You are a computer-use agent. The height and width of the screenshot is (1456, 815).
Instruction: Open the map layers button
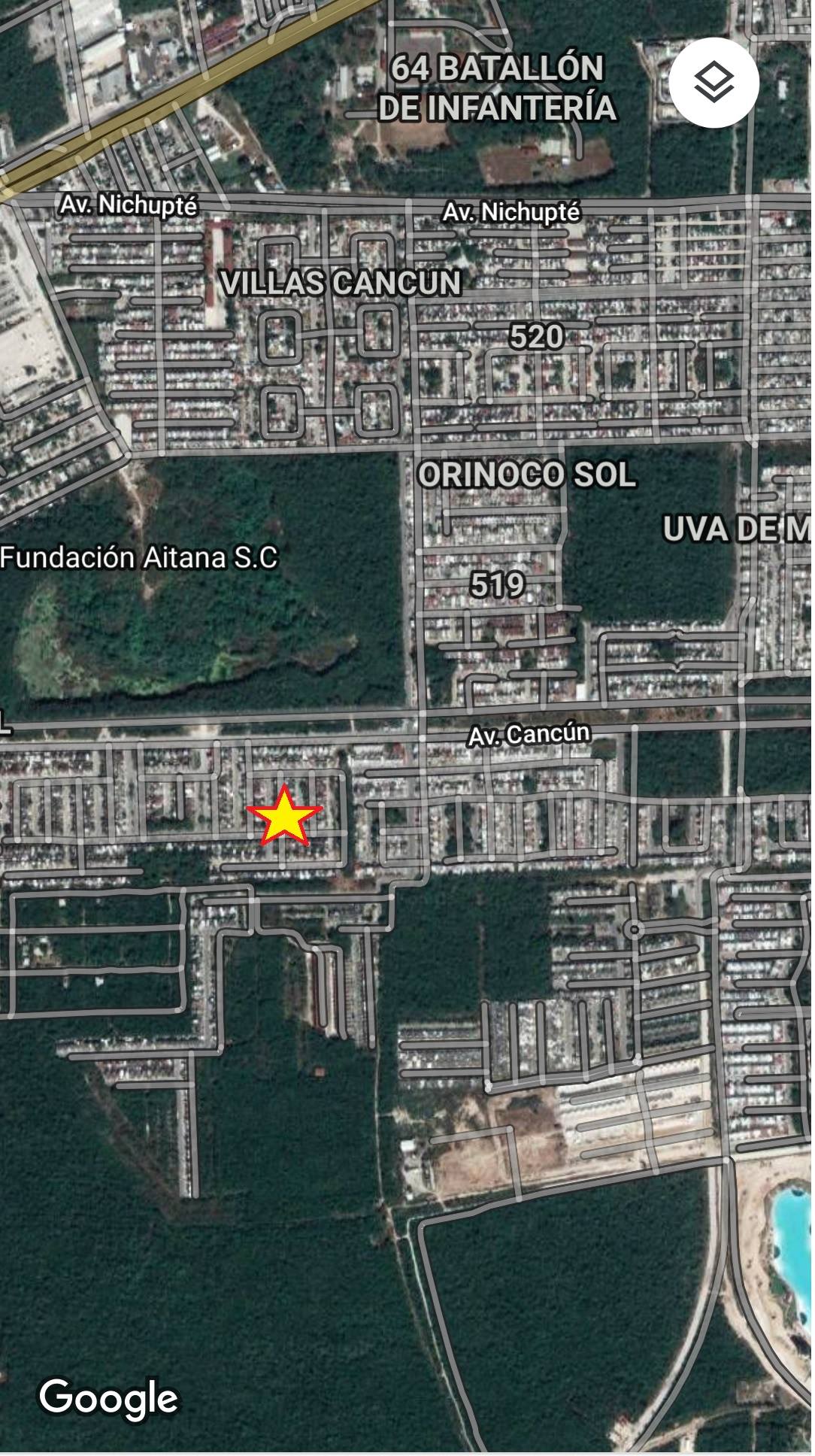click(714, 83)
